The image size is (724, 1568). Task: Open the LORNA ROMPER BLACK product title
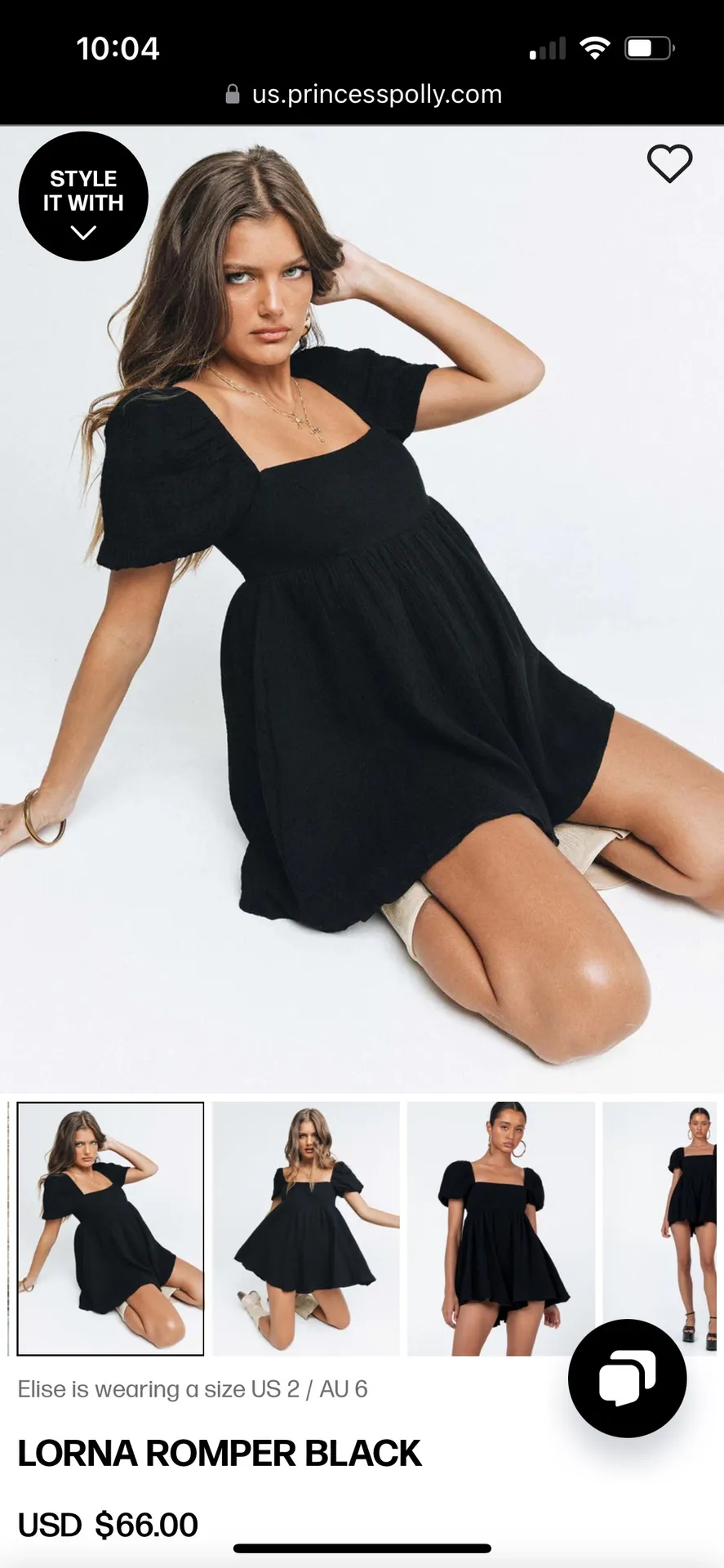click(x=219, y=1454)
